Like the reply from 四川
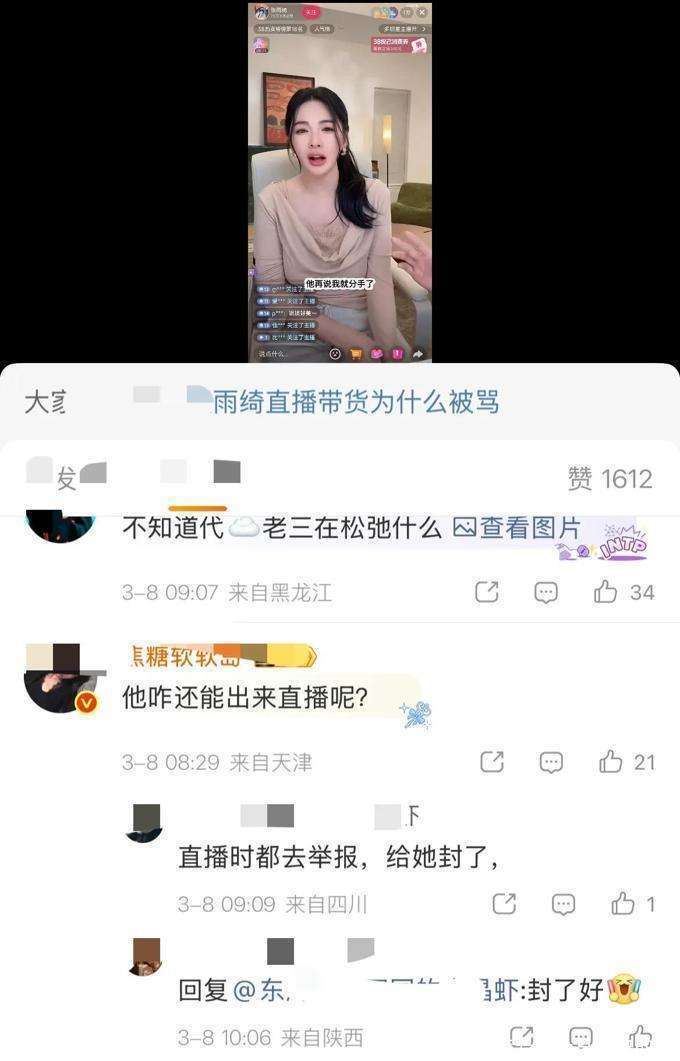Image resolution: width=680 pixels, height=1061 pixels. point(623,904)
